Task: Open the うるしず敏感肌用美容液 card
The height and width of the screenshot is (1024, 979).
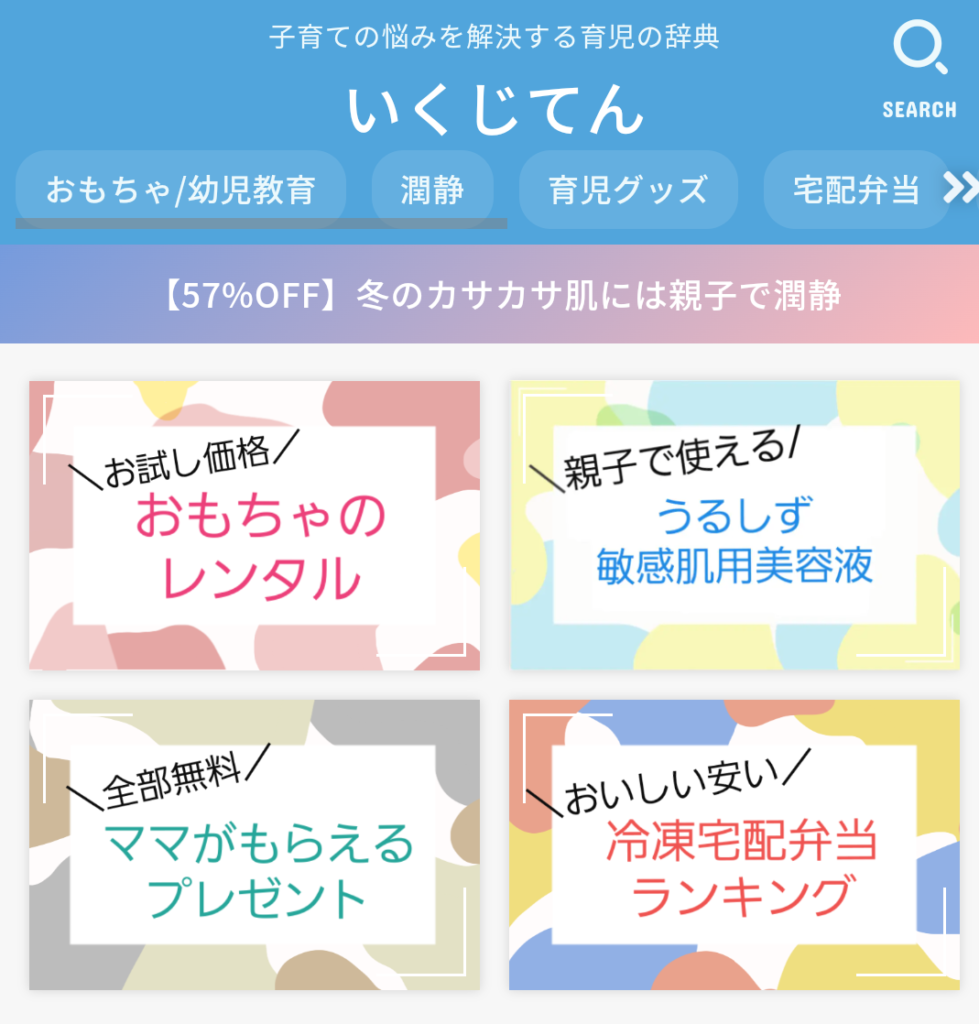Action: pos(734,525)
